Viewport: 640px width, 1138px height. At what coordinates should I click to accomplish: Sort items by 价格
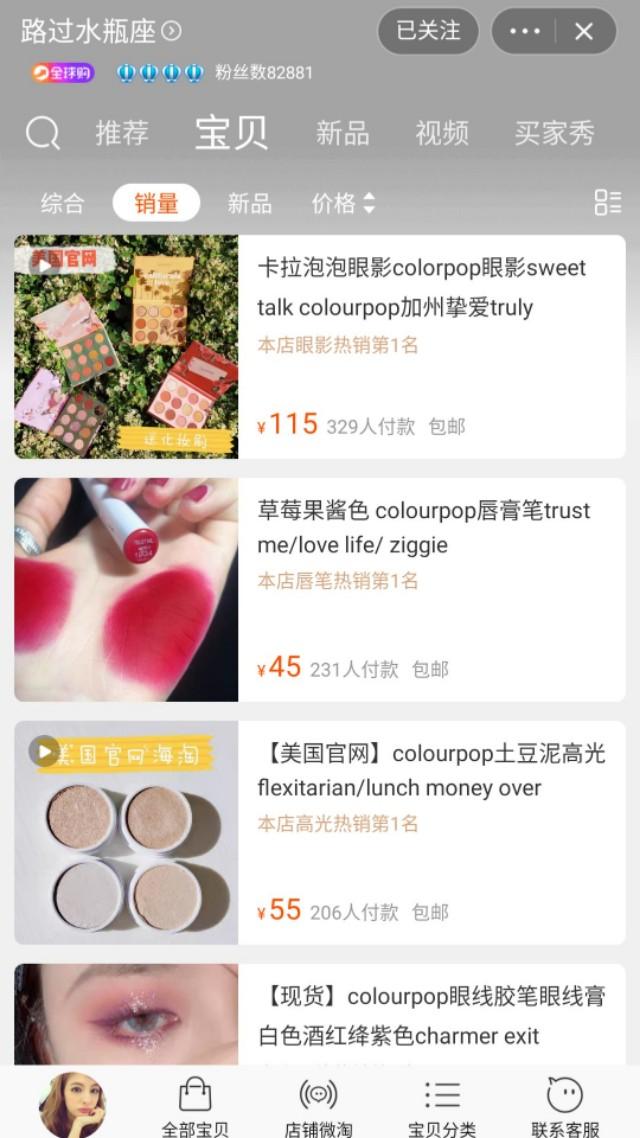point(342,203)
